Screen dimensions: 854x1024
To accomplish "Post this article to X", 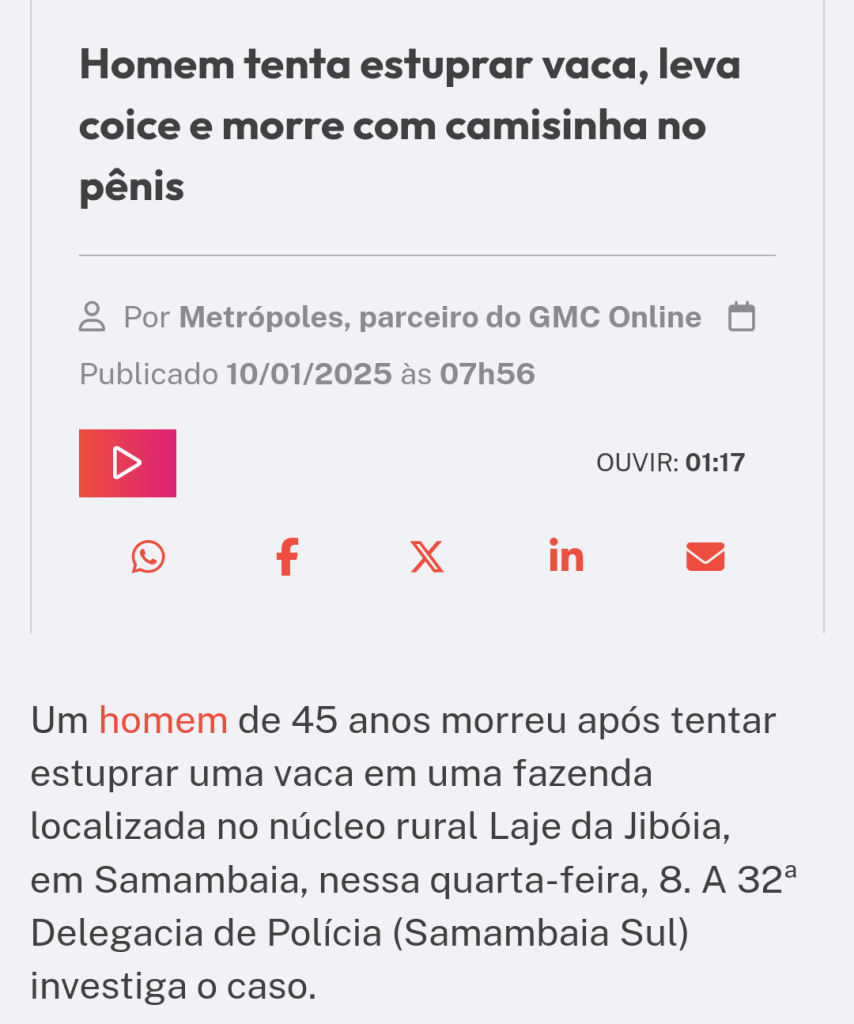I will coord(427,556).
